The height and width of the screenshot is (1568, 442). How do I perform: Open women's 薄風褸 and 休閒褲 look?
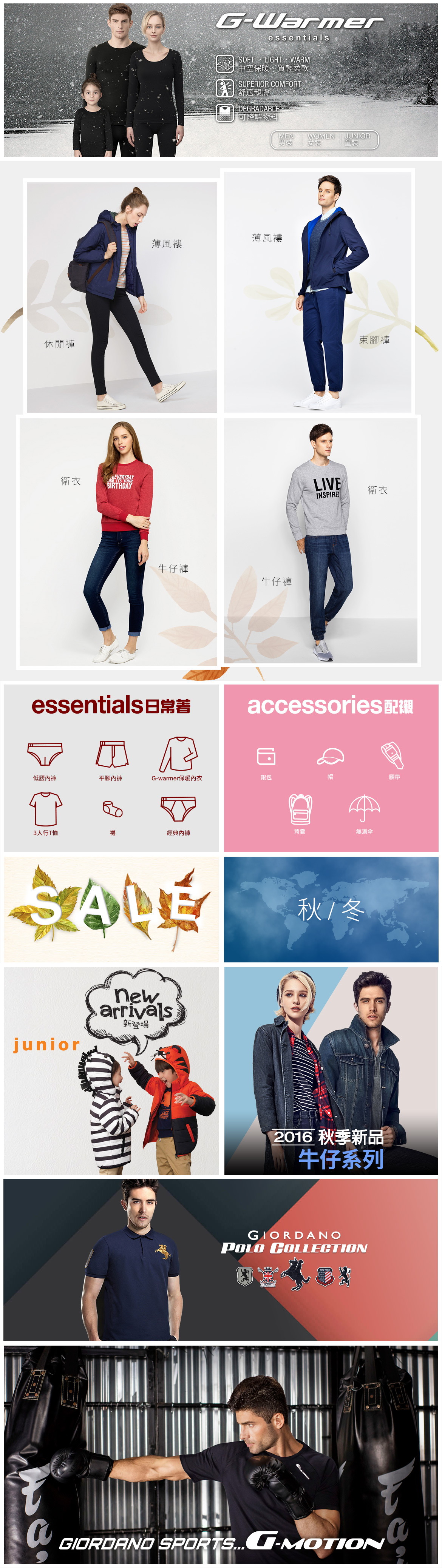pyautogui.click(x=122, y=297)
